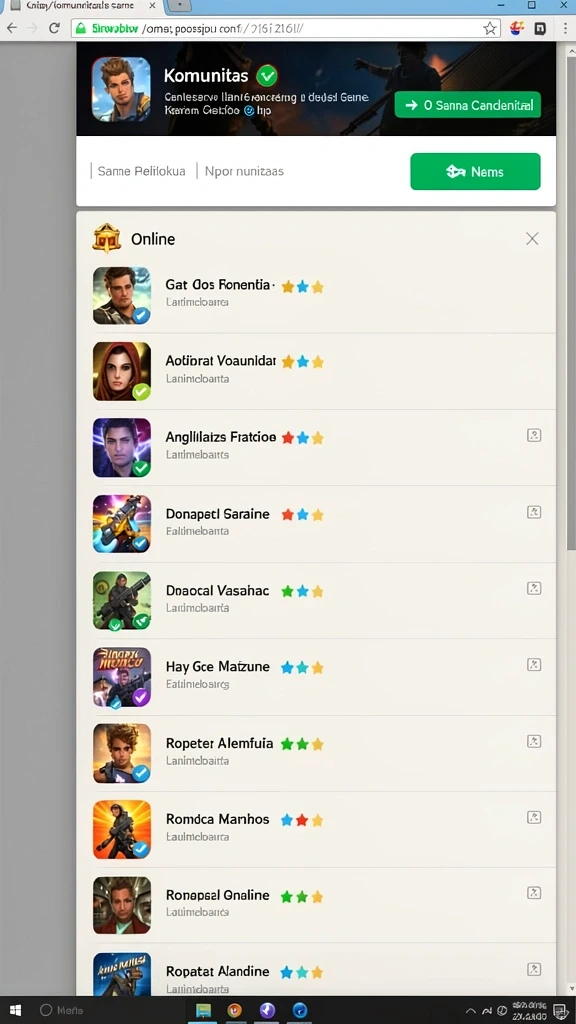
Task: Switch to the Npor nunizaas tab
Action: coord(244,171)
